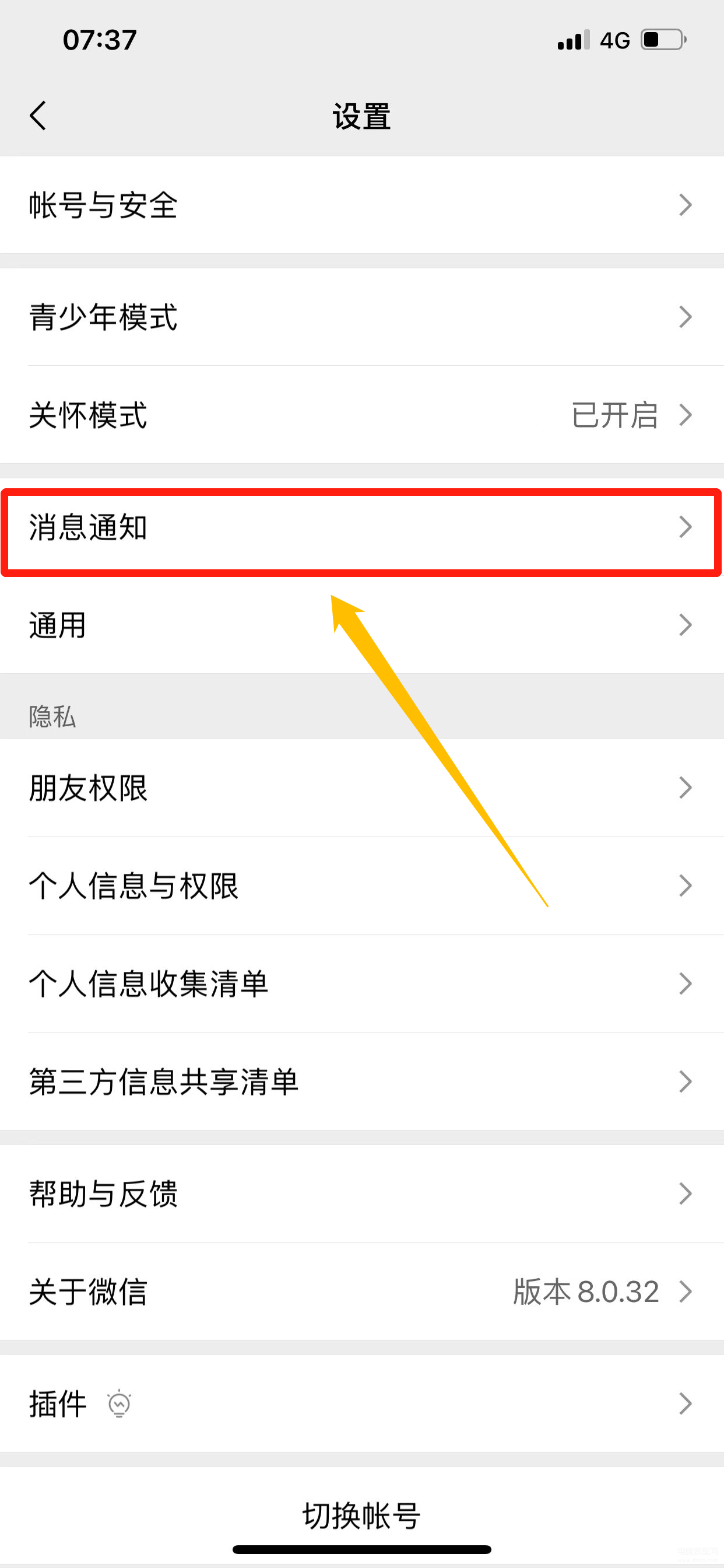The image size is (724, 1568).
Task: Open 朋友权限
Action: tap(361, 788)
